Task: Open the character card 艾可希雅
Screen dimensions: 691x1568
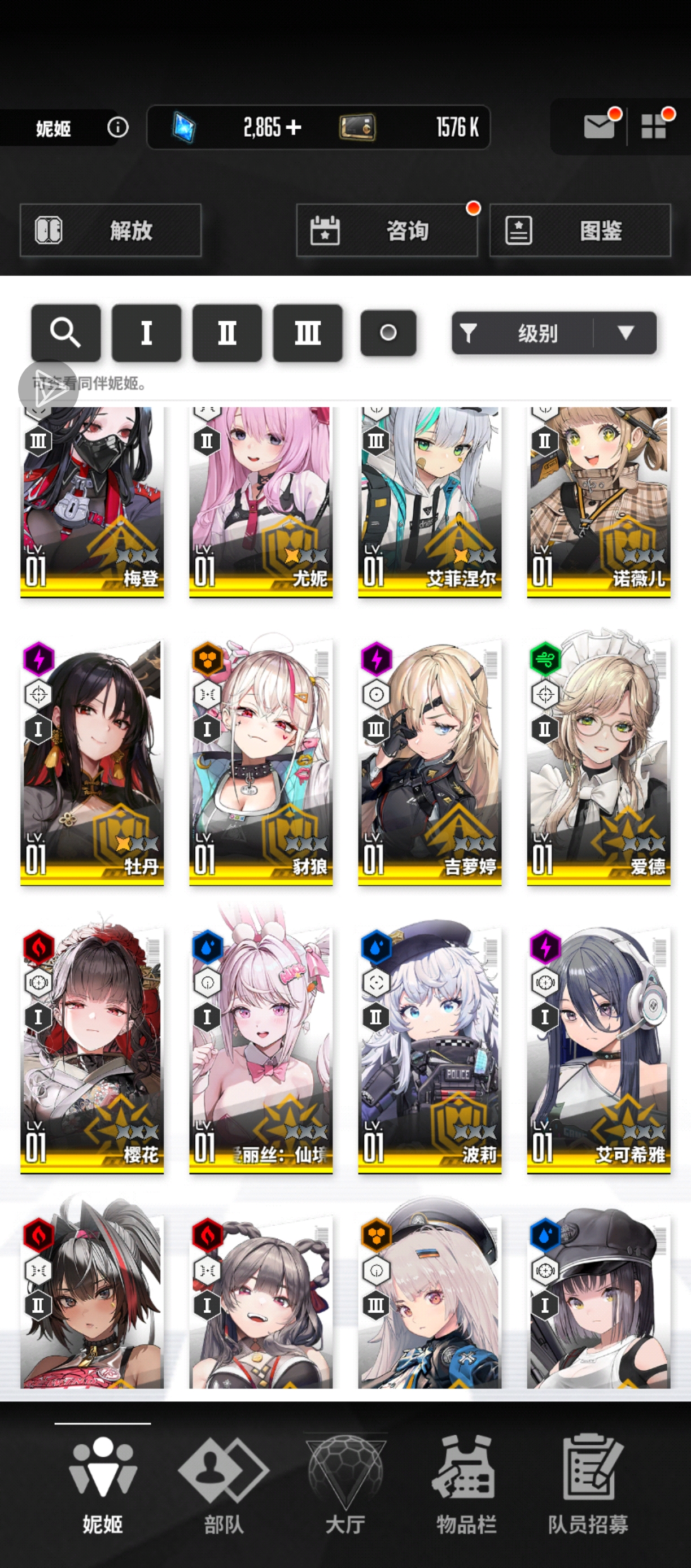Action: tap(598, 1050)
